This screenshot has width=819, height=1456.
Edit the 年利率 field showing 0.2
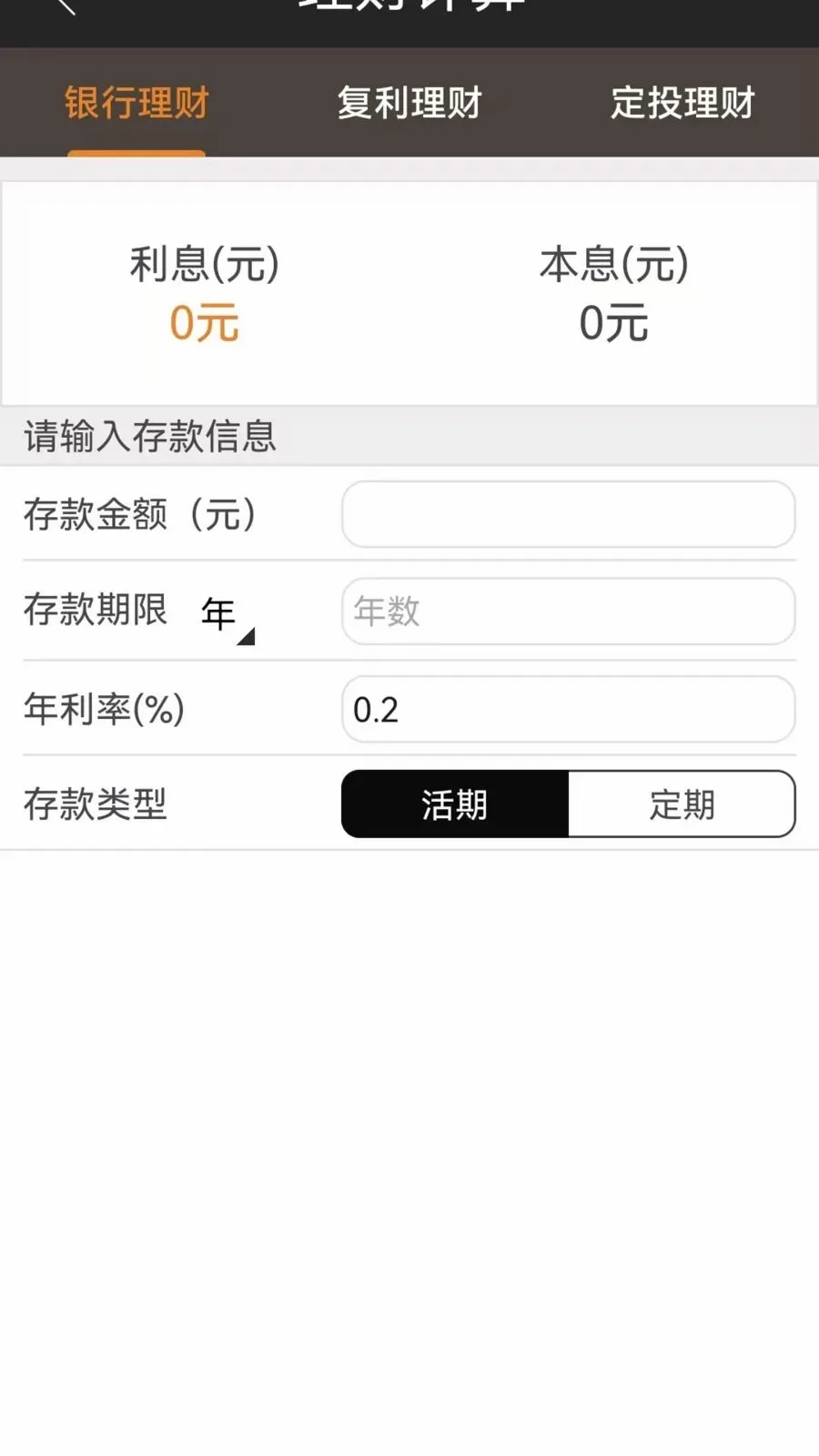click(569, 709)
